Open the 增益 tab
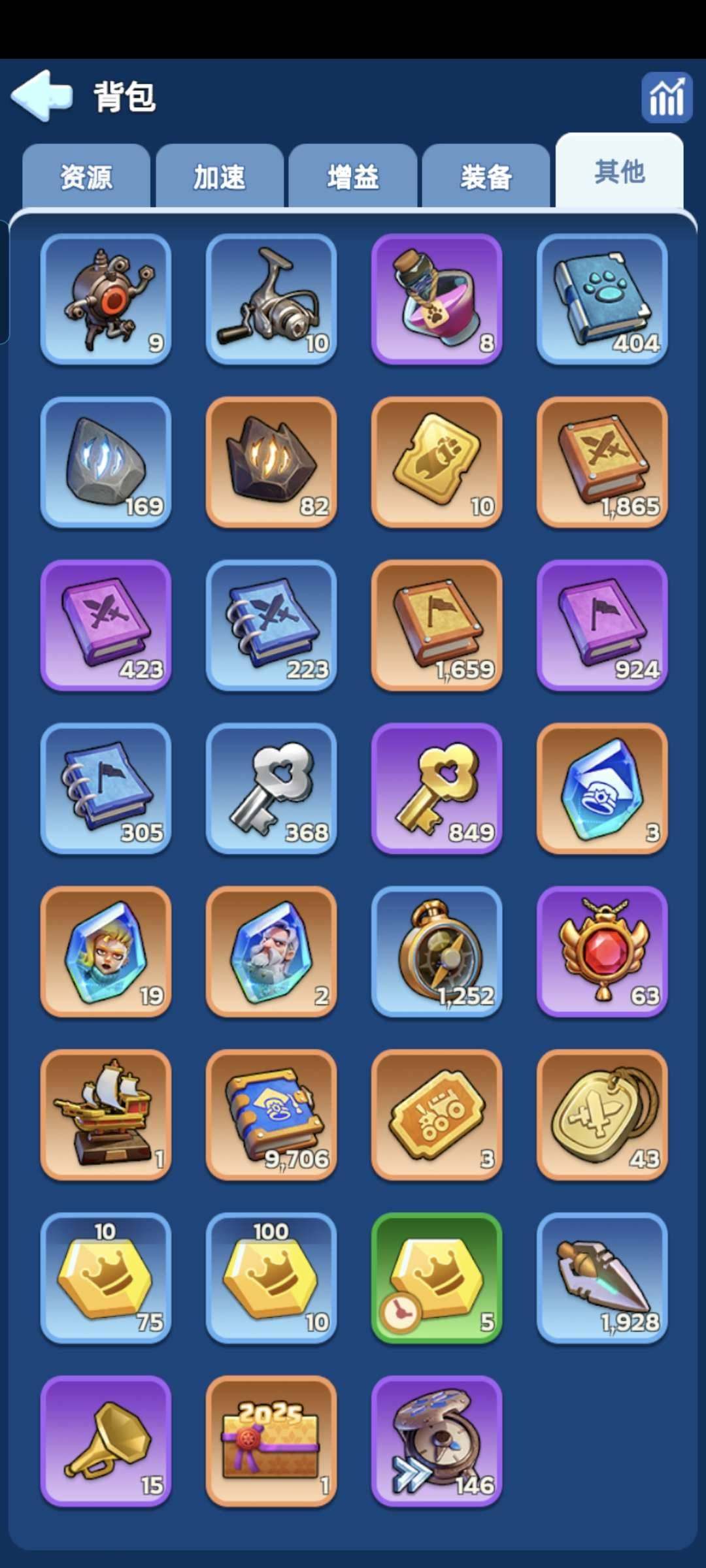706x1568 pixels. pyautogui.click(x=353, y=177)
